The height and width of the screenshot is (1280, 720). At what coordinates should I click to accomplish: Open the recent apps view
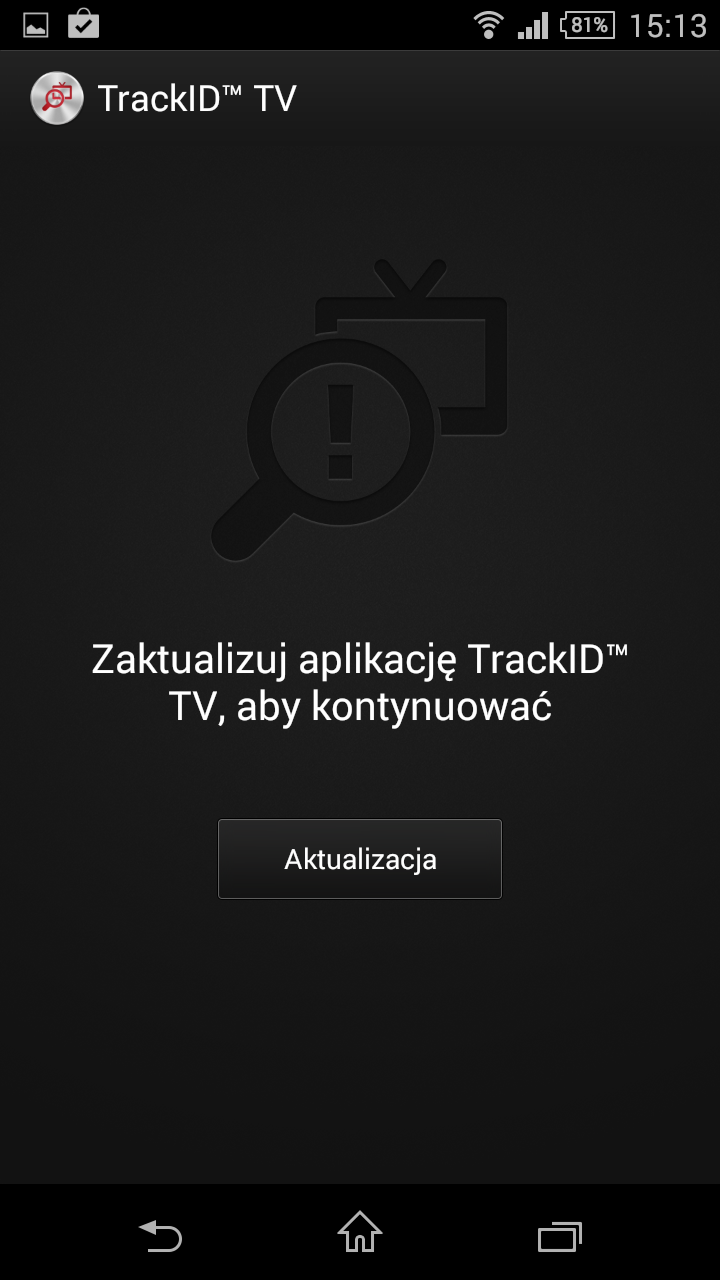560,1236
